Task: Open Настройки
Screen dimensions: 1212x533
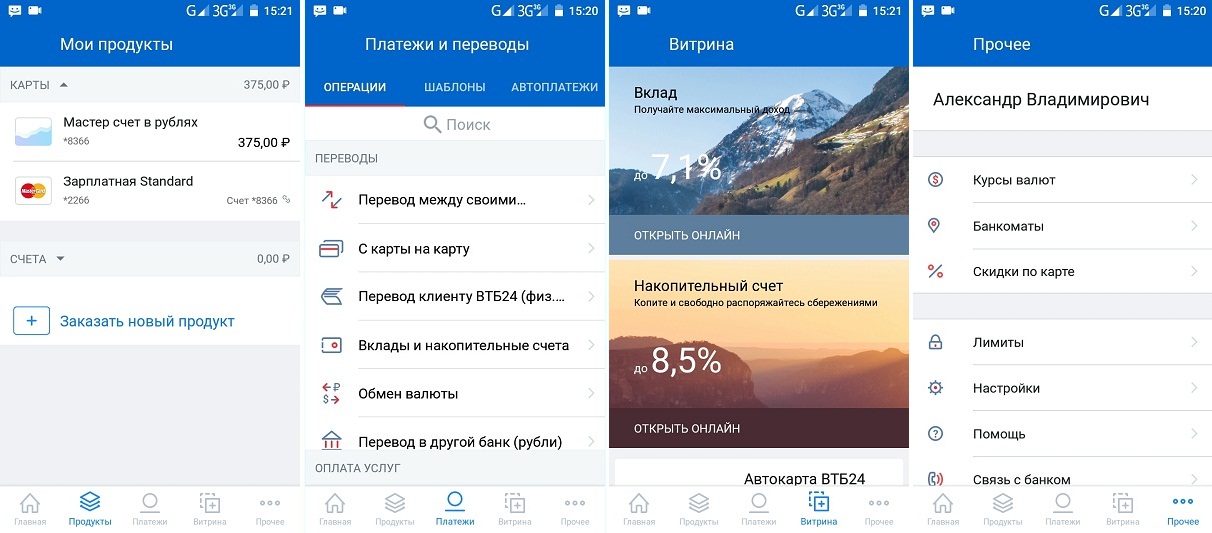Action: (1060, 388)
